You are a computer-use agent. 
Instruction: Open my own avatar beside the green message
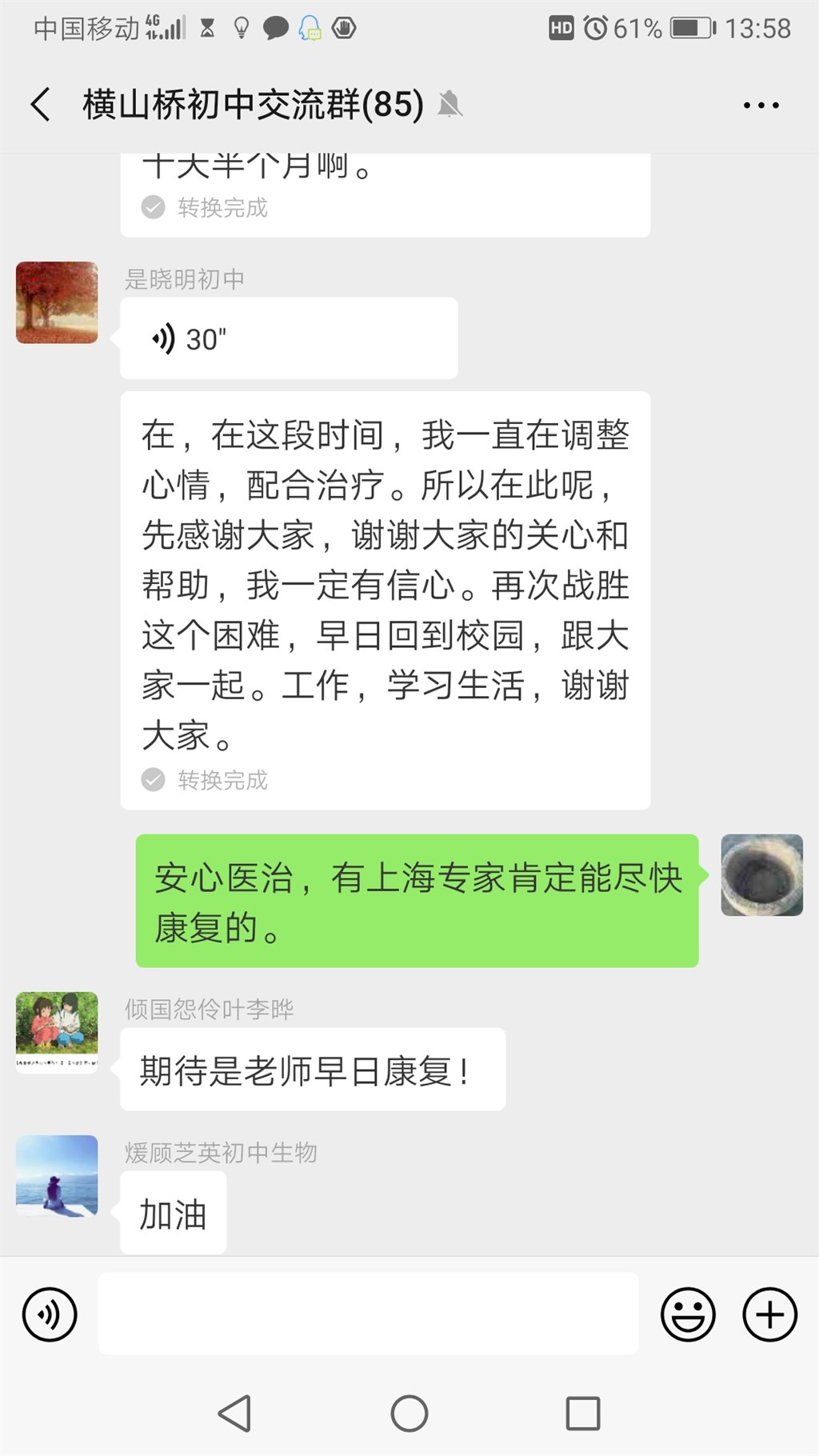[761, 875]
